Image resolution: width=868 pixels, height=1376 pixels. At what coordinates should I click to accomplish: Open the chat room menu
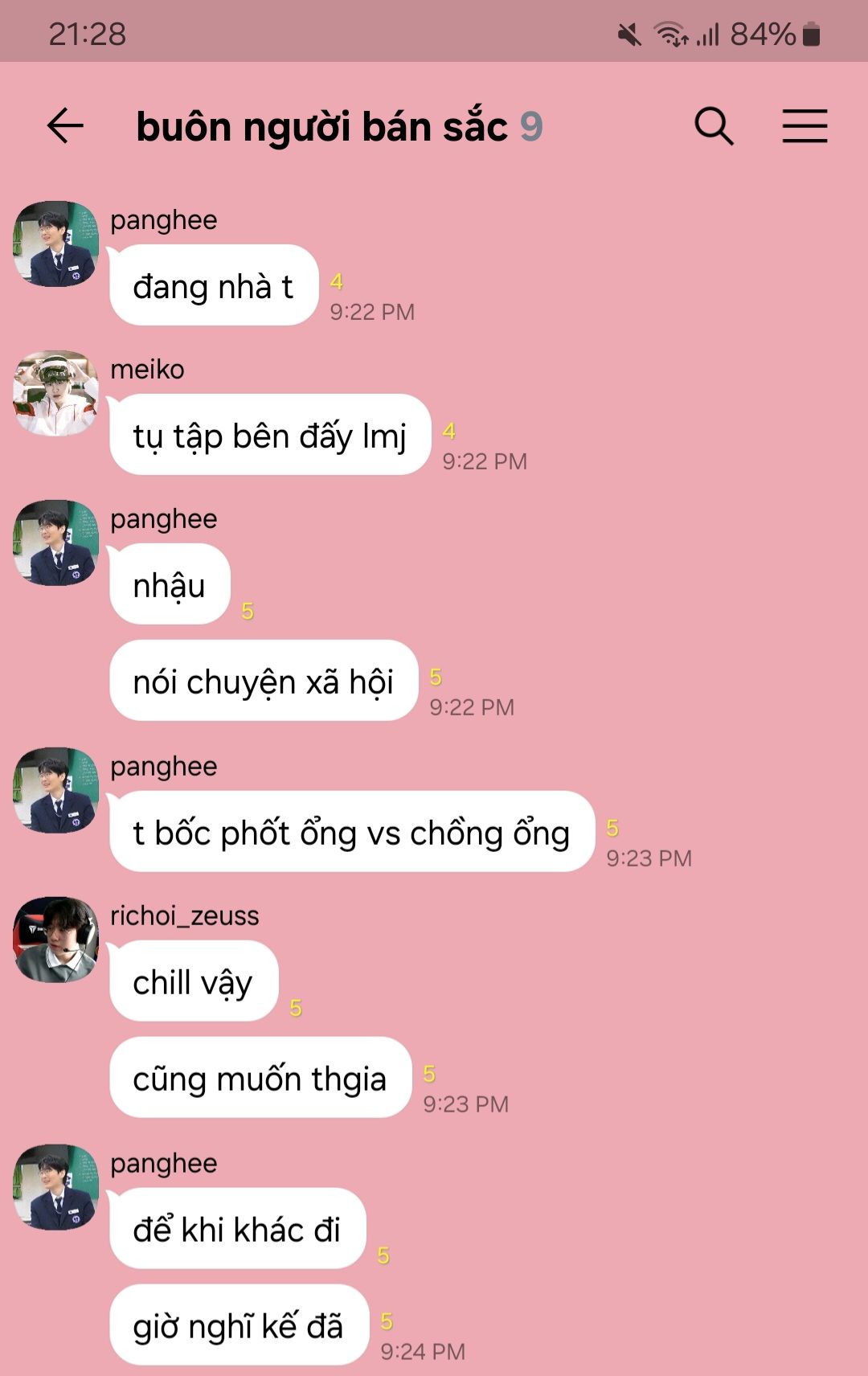[805, 126]
